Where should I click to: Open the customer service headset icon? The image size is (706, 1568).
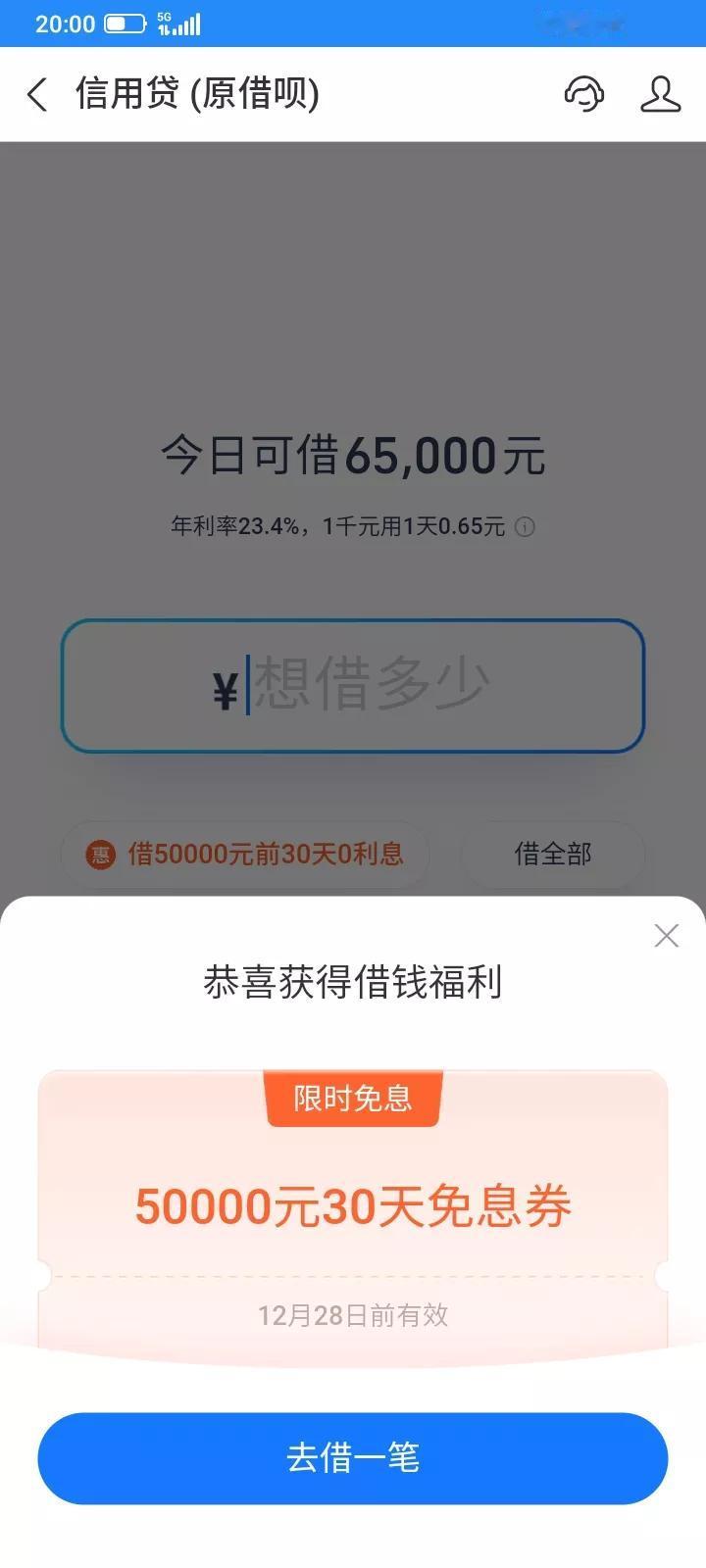[583, 94]
